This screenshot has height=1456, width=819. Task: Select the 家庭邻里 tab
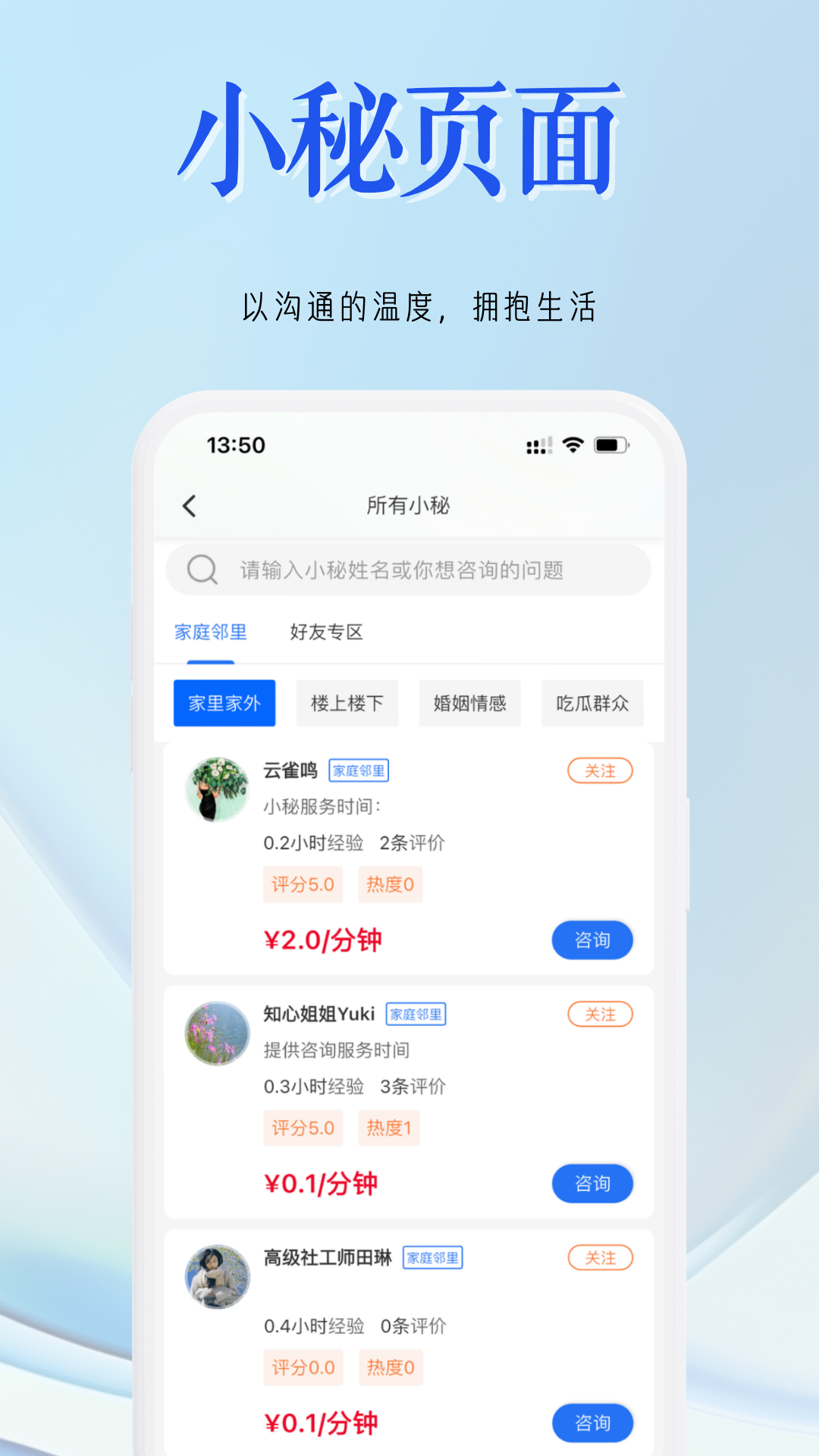(x=208, y=632)
